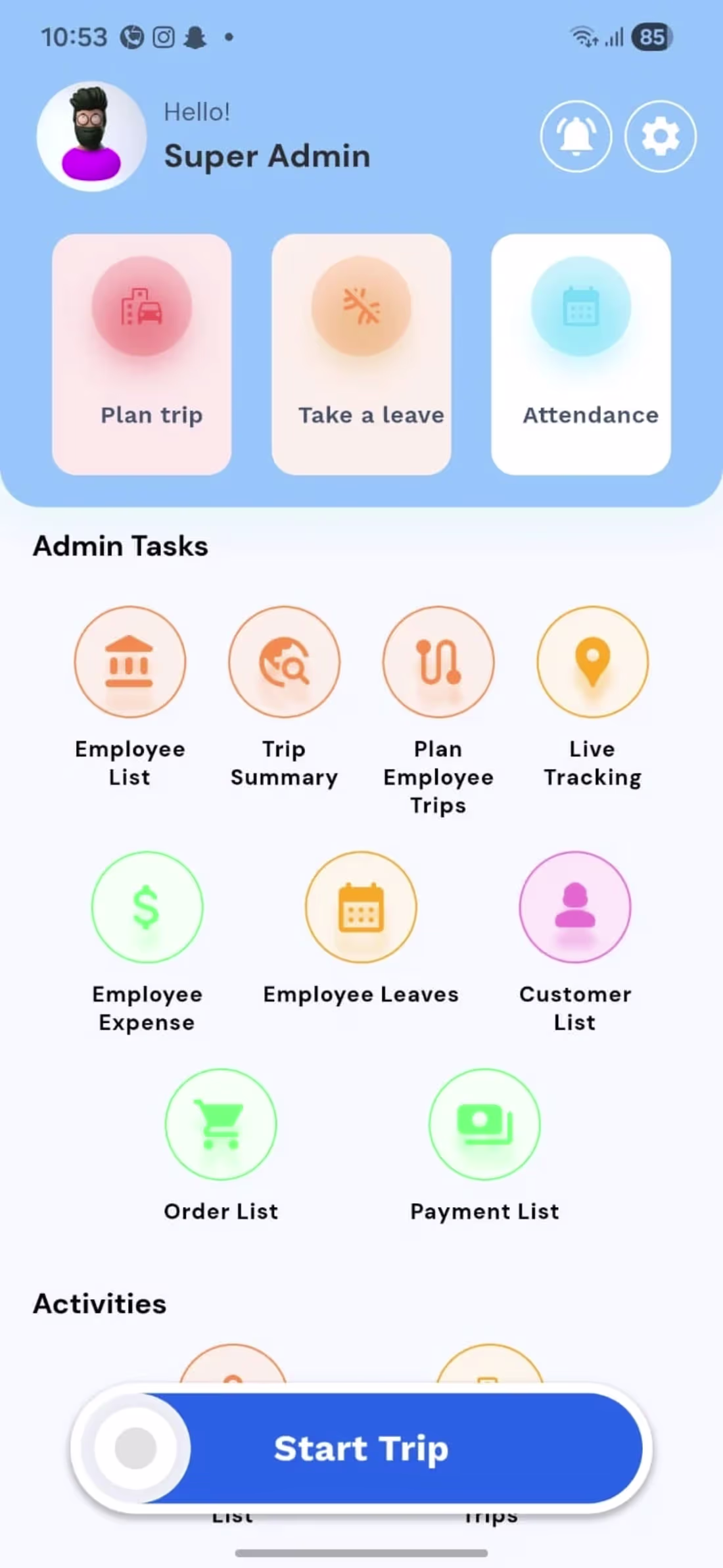Open the settings gear
Image resolution: width=723 pixels, height=1568 pixels.
(660, 136)
